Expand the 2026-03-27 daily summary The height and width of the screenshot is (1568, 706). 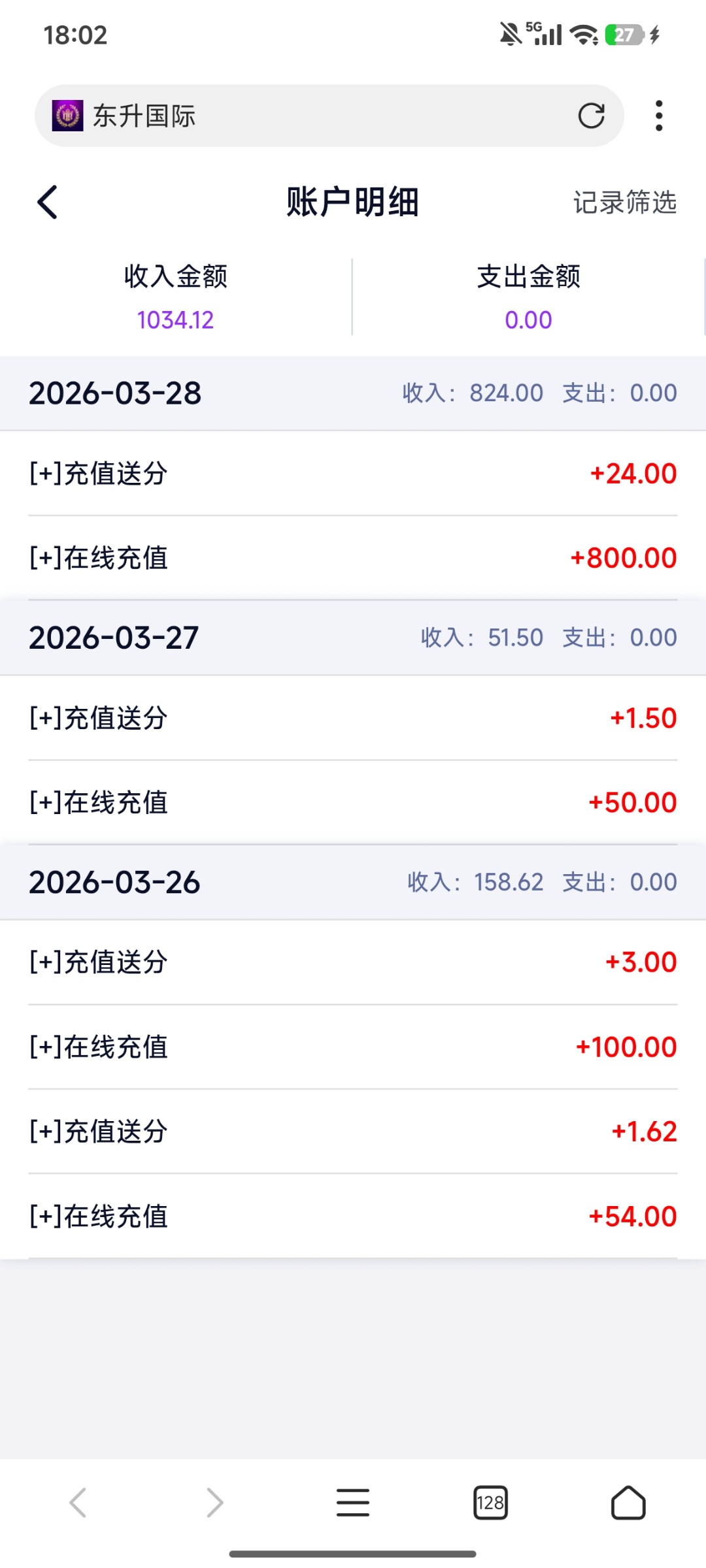coord(353,637)
